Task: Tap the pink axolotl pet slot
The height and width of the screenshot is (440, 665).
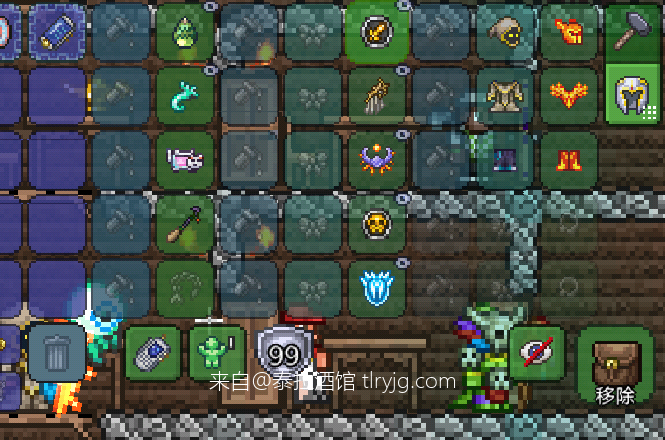Action: [185, 160]
